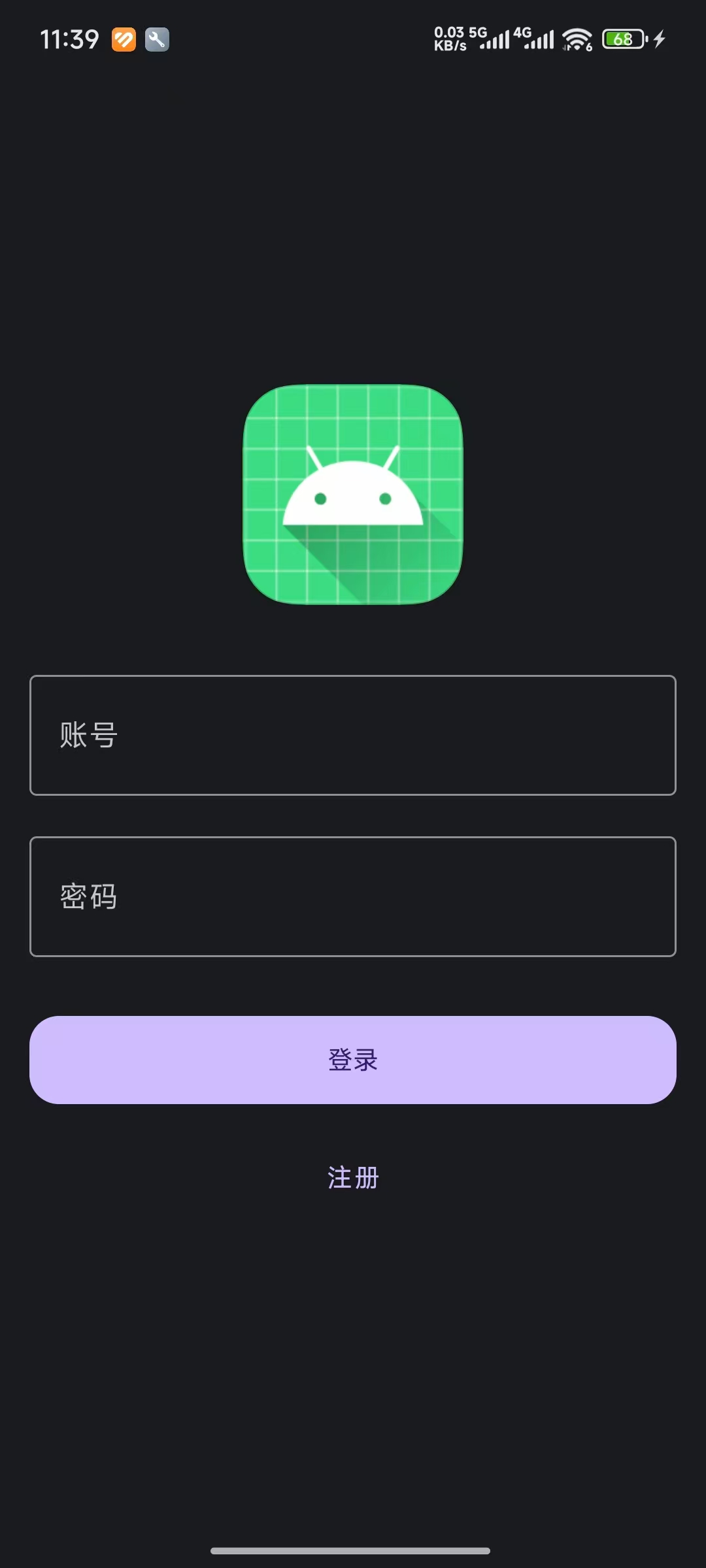Select the 密码 password field
The image size is (706, 1568).
[353, 896]
